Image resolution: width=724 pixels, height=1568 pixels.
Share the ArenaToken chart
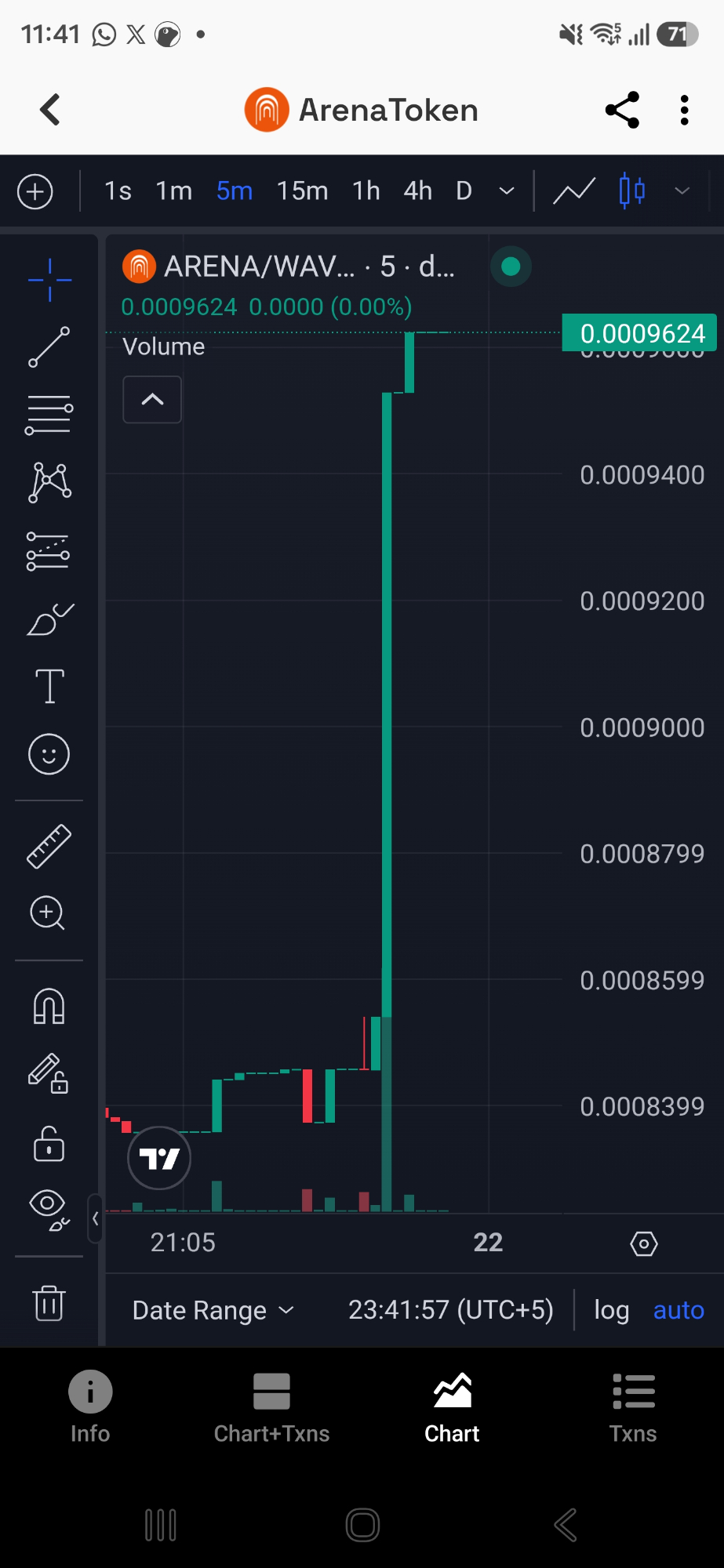pyautogui.click(x=623, y=110)
